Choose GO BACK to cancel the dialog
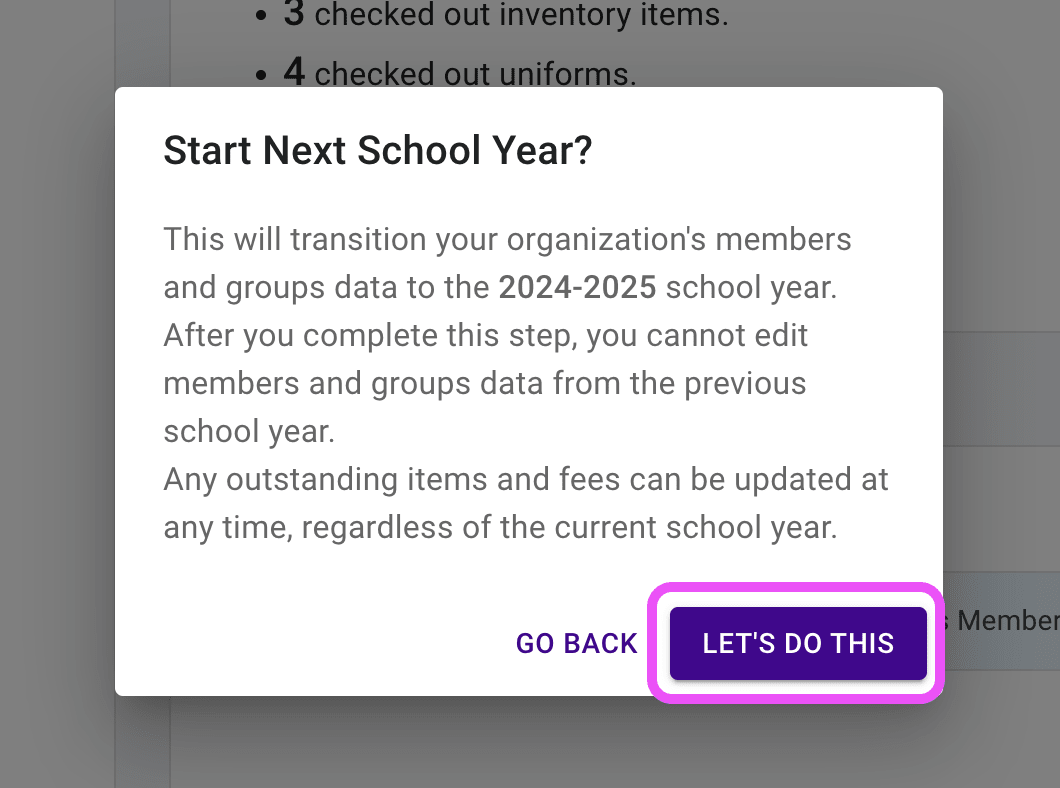 577,643
